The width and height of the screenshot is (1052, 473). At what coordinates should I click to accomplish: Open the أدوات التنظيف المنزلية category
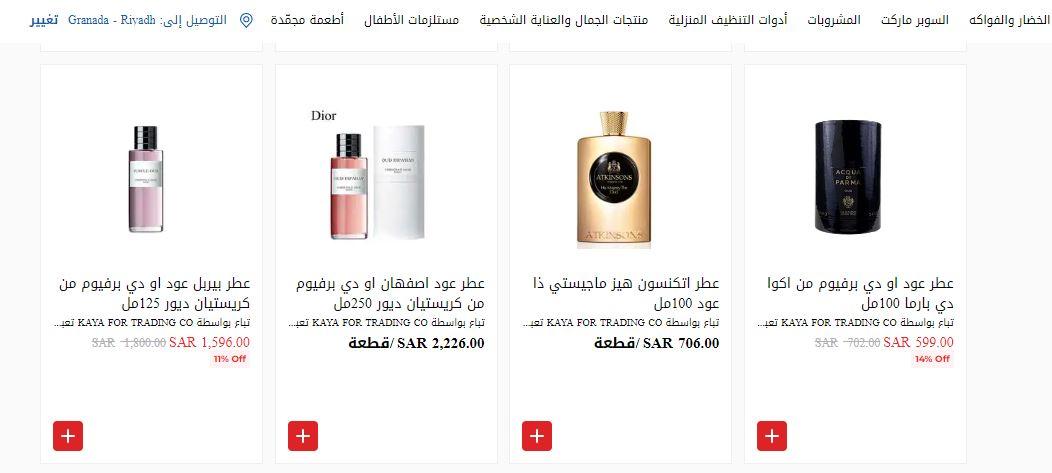pyautogui.click(x=728, y=20)
